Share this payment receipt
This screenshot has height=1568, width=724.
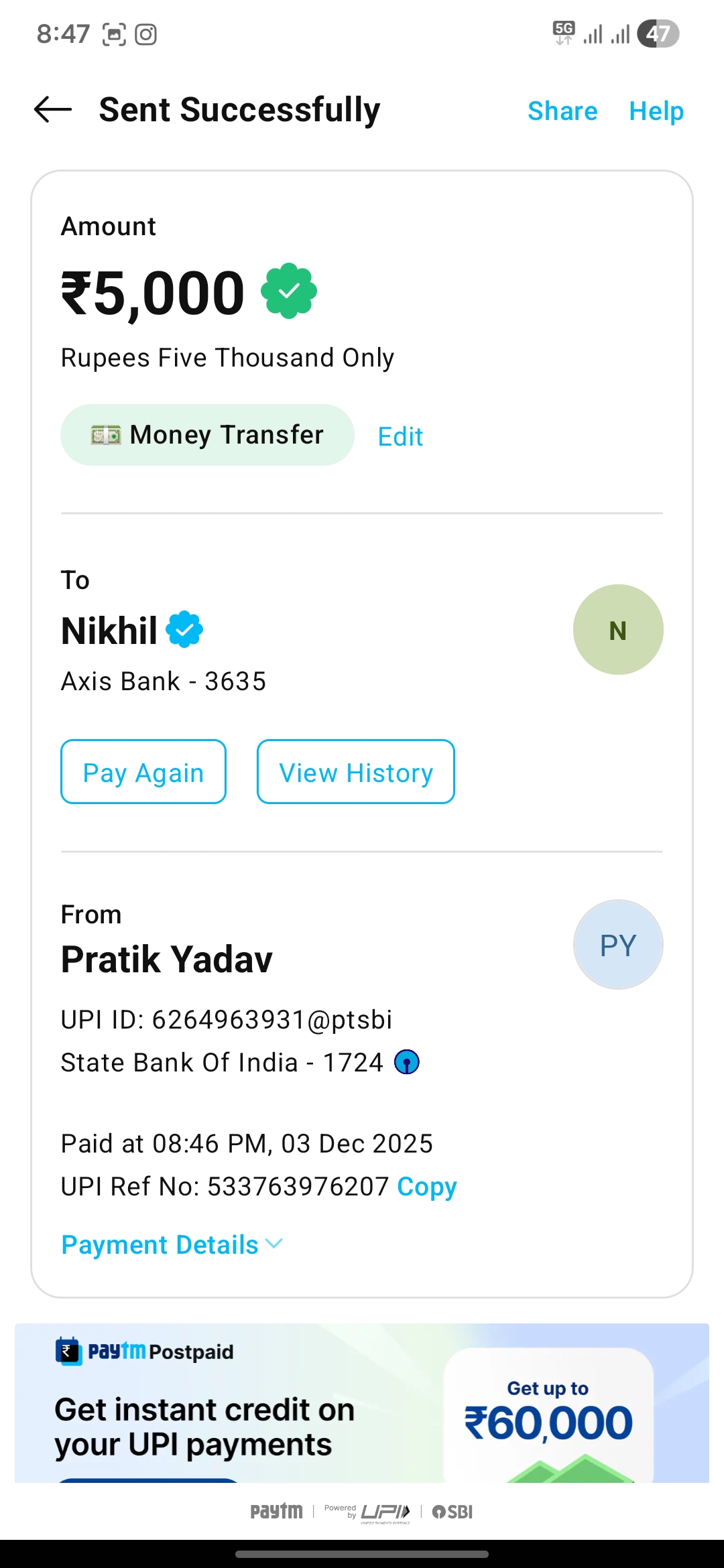point(562,111)
